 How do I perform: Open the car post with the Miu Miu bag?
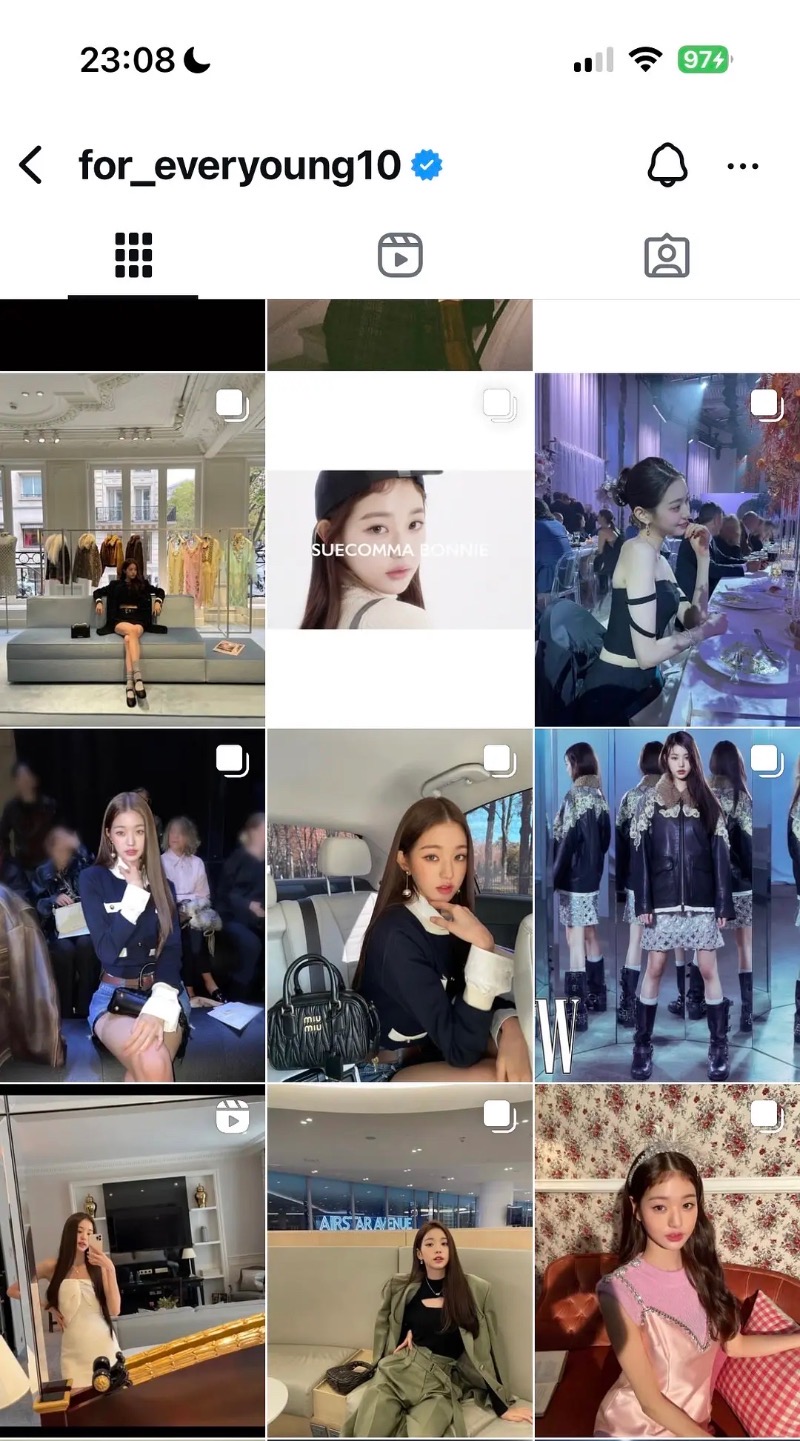(x=400, y=905)
